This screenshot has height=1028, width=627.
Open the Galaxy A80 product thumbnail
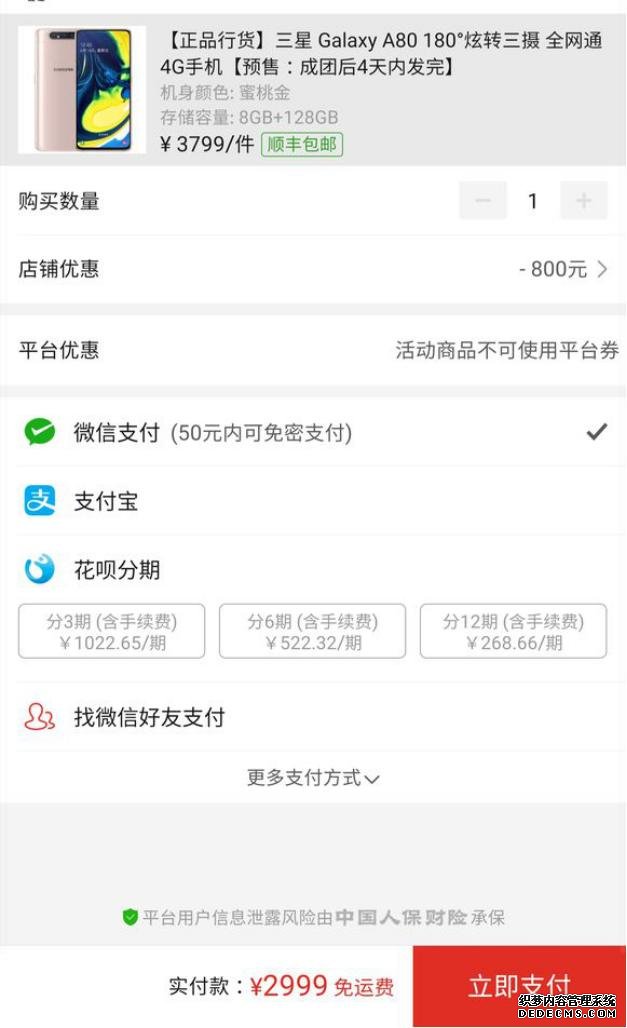point(81,90)
